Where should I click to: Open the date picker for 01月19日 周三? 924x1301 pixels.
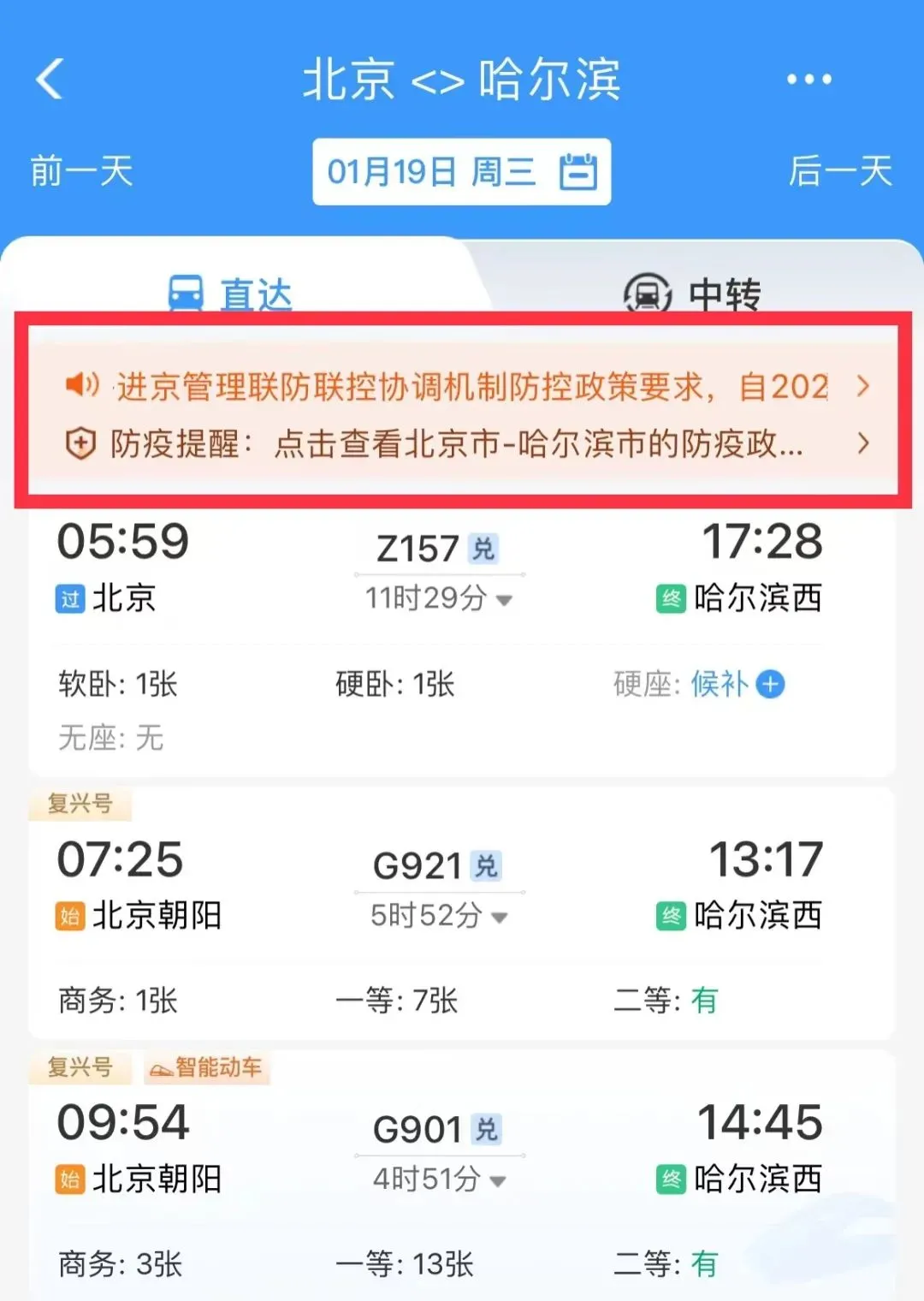point(461,172)
